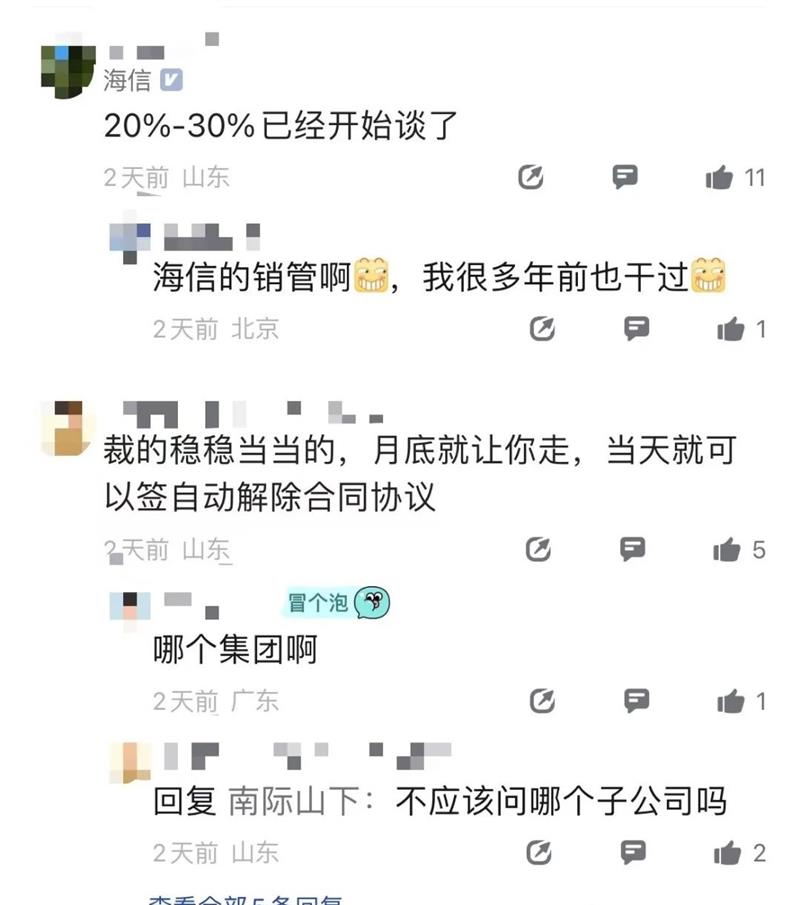Like the reply "哪个集团啊"

[x=731, y=702]
